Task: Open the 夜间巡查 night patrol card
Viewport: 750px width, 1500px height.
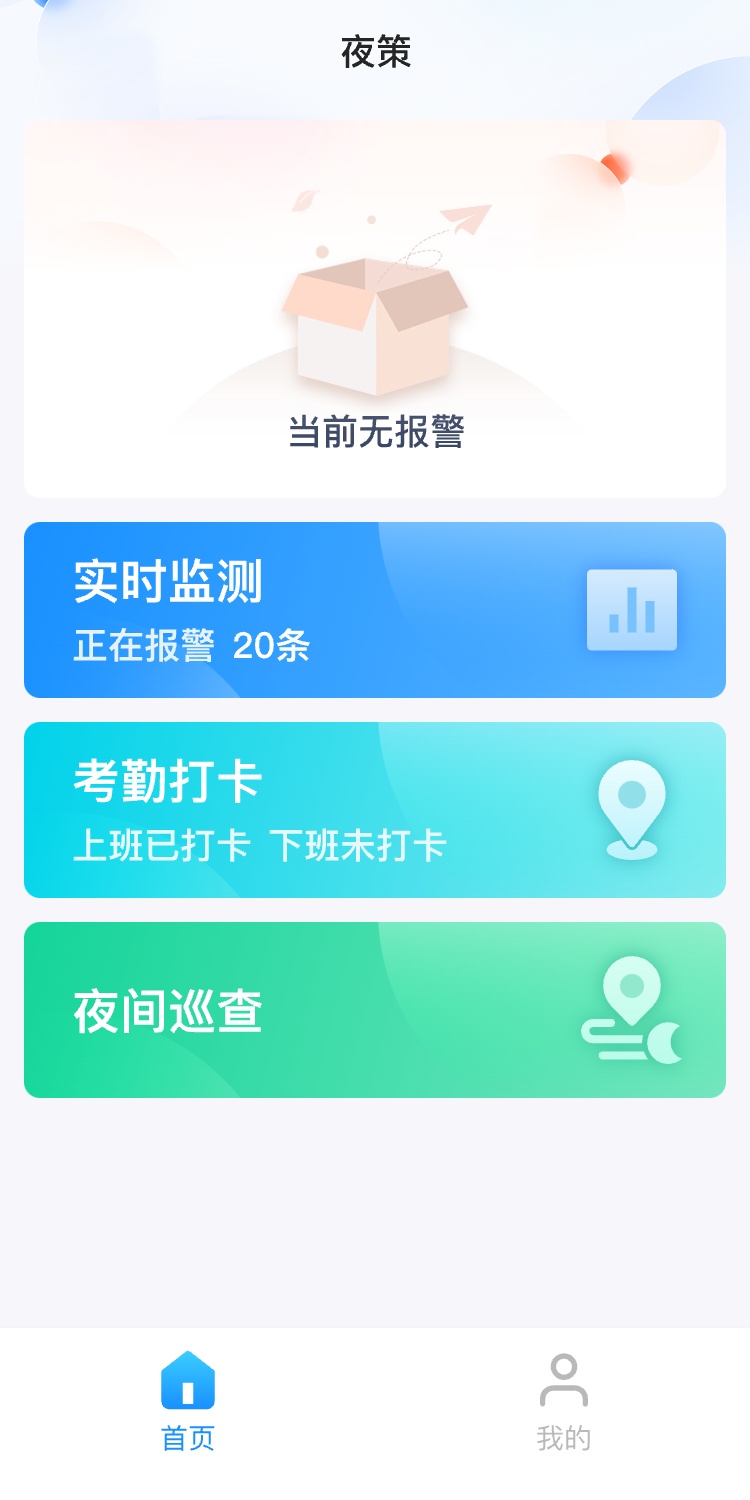Action: (x=375, y=1010)
